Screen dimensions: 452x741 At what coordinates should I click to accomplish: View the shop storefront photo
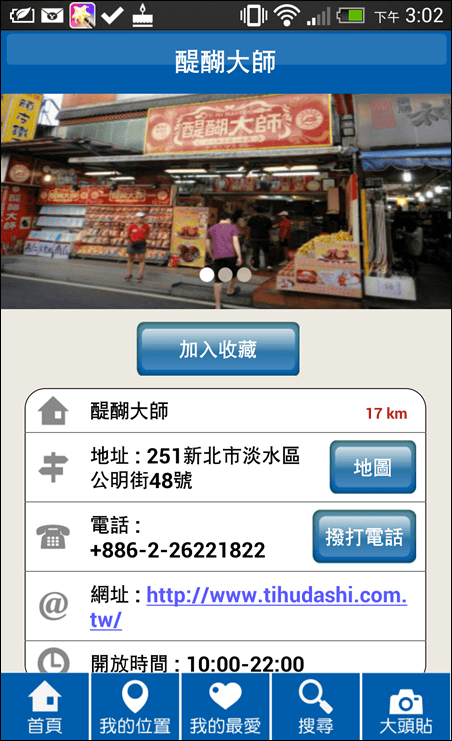tap(226, 201)
